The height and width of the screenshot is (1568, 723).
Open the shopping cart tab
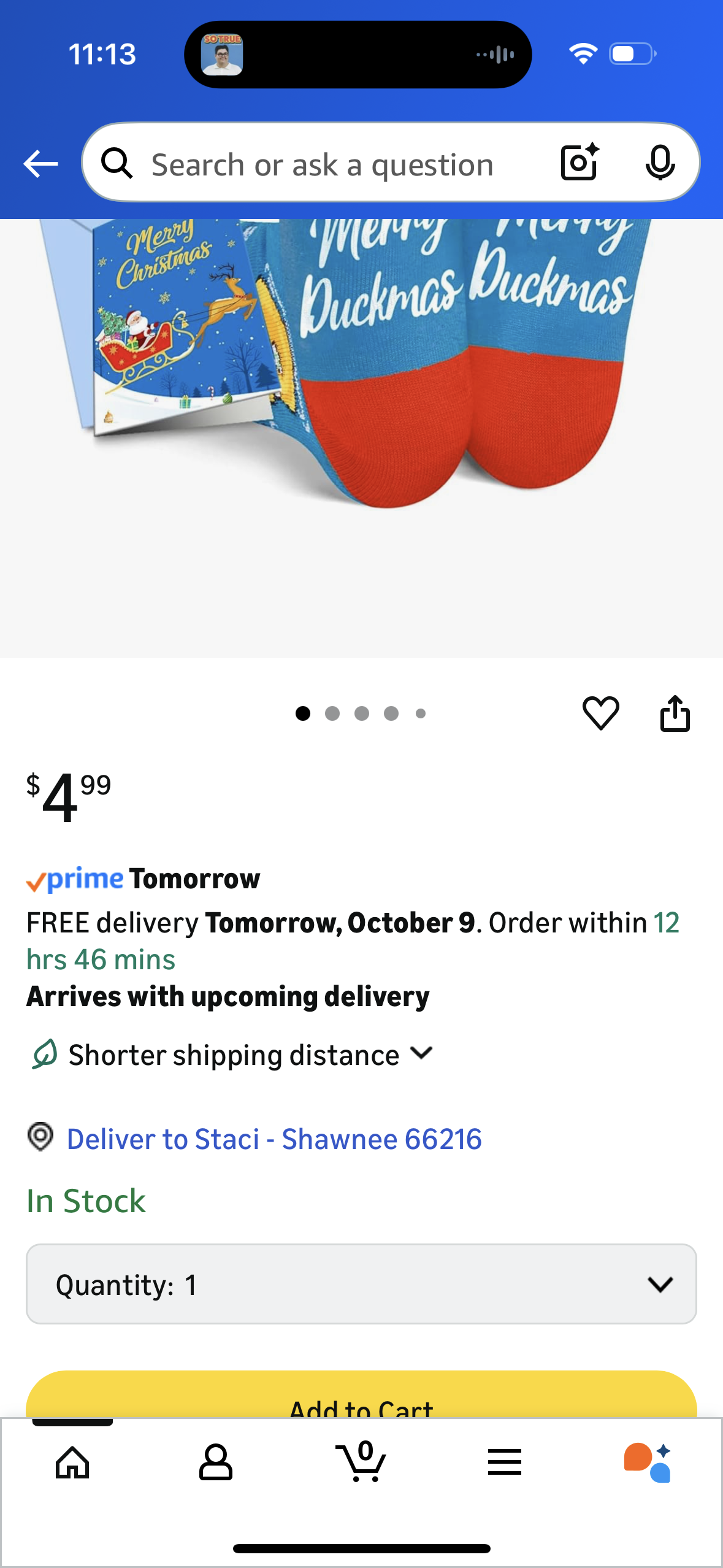click(361, 1462)
